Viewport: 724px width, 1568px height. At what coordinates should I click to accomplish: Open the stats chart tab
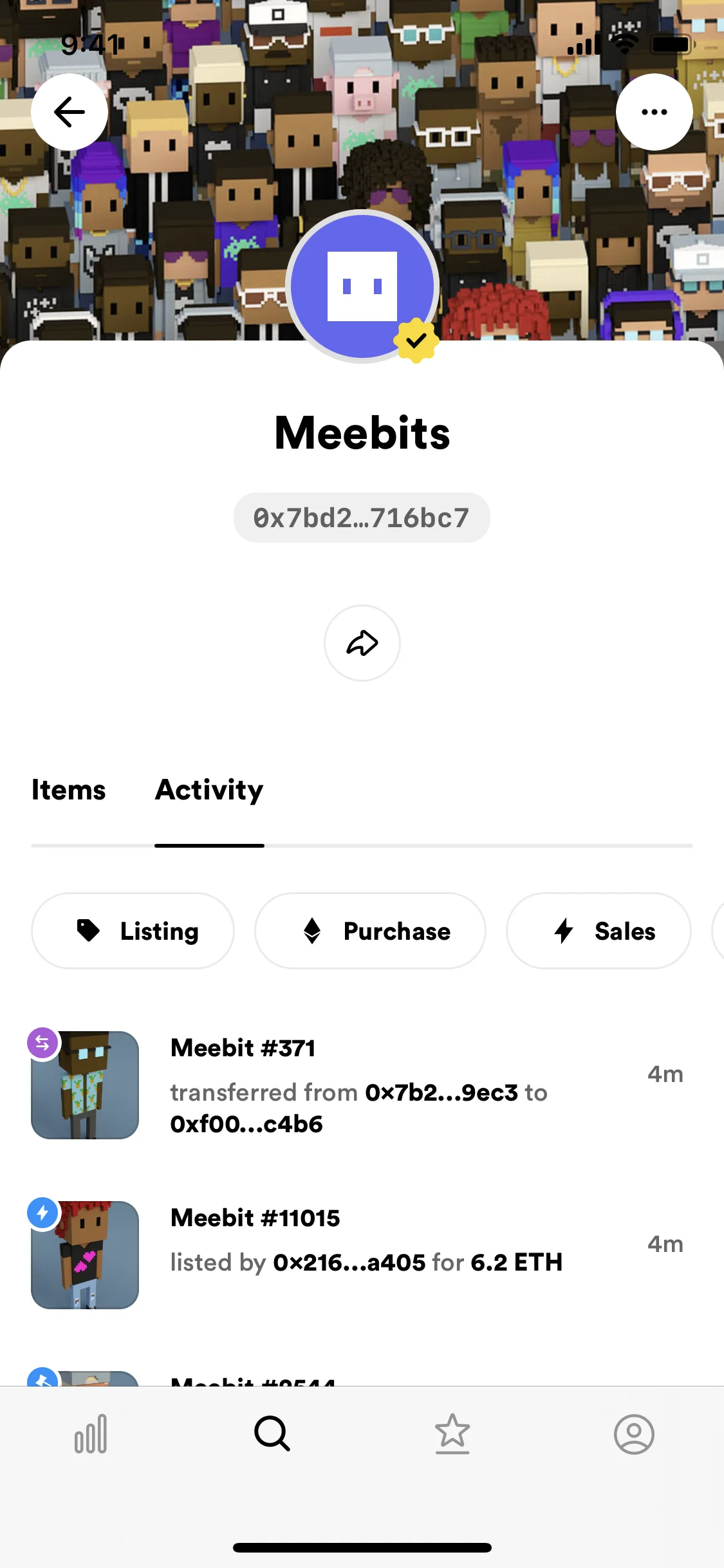click(91, 1434)
